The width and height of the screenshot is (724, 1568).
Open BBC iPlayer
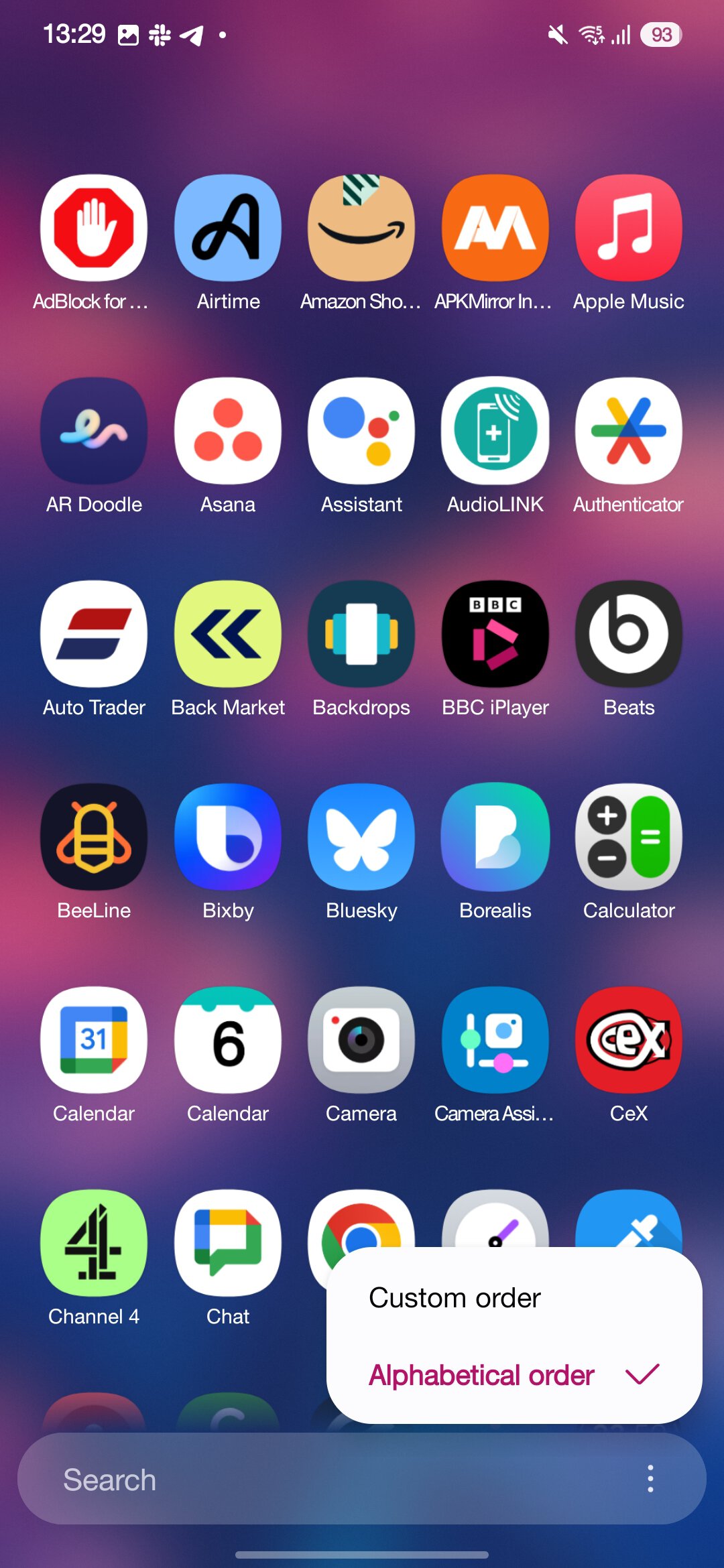pos(495,635)
